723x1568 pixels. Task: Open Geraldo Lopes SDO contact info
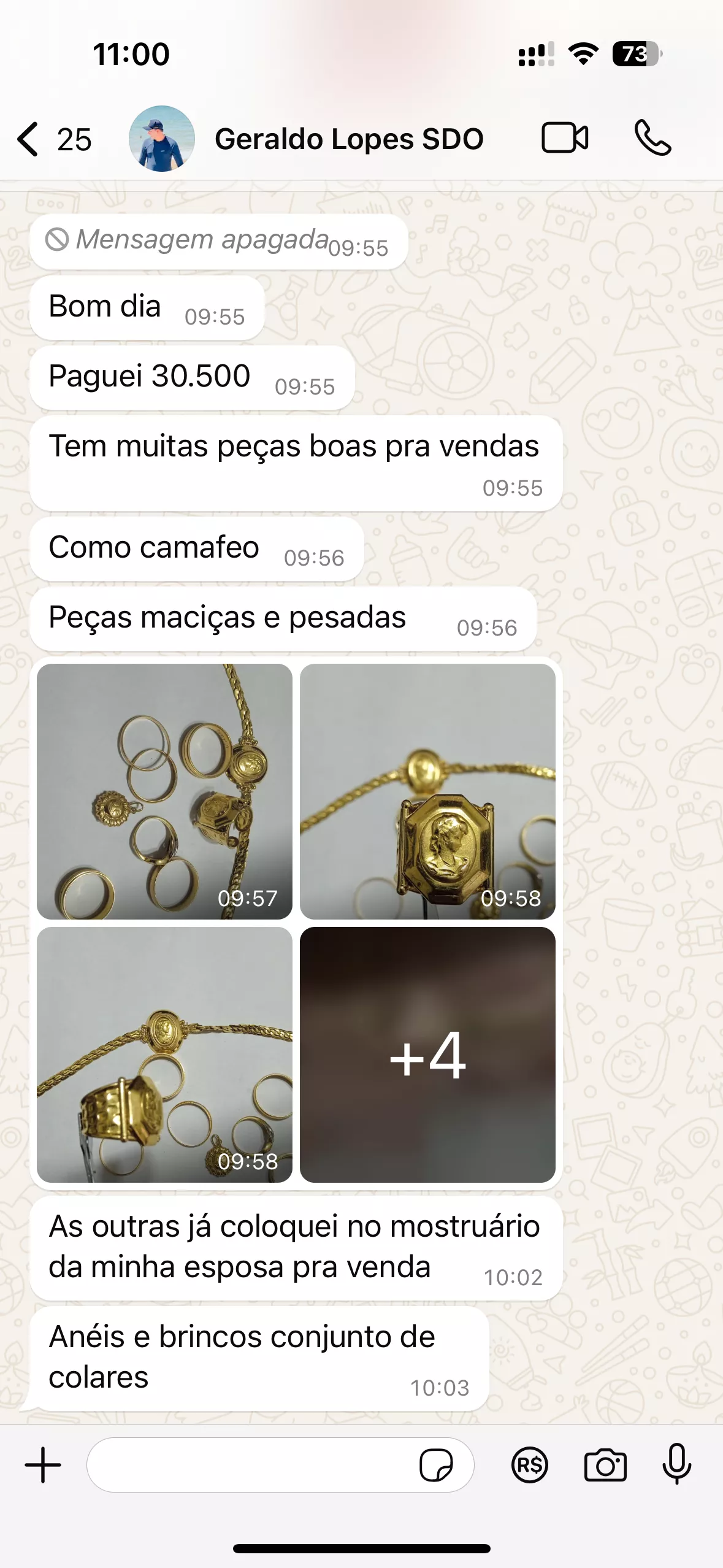348,139
